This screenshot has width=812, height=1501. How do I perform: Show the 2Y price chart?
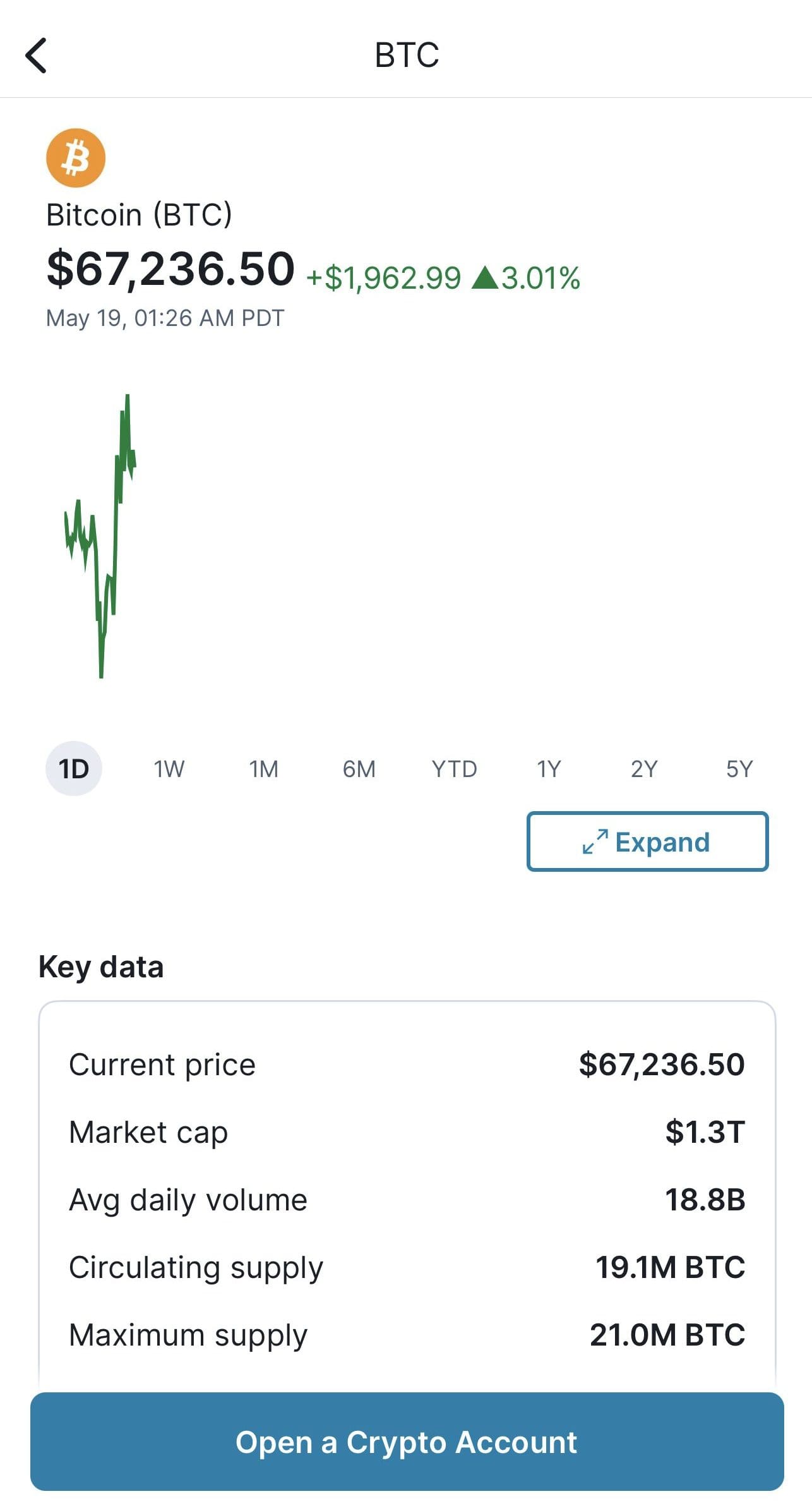[x=645, y=769]
